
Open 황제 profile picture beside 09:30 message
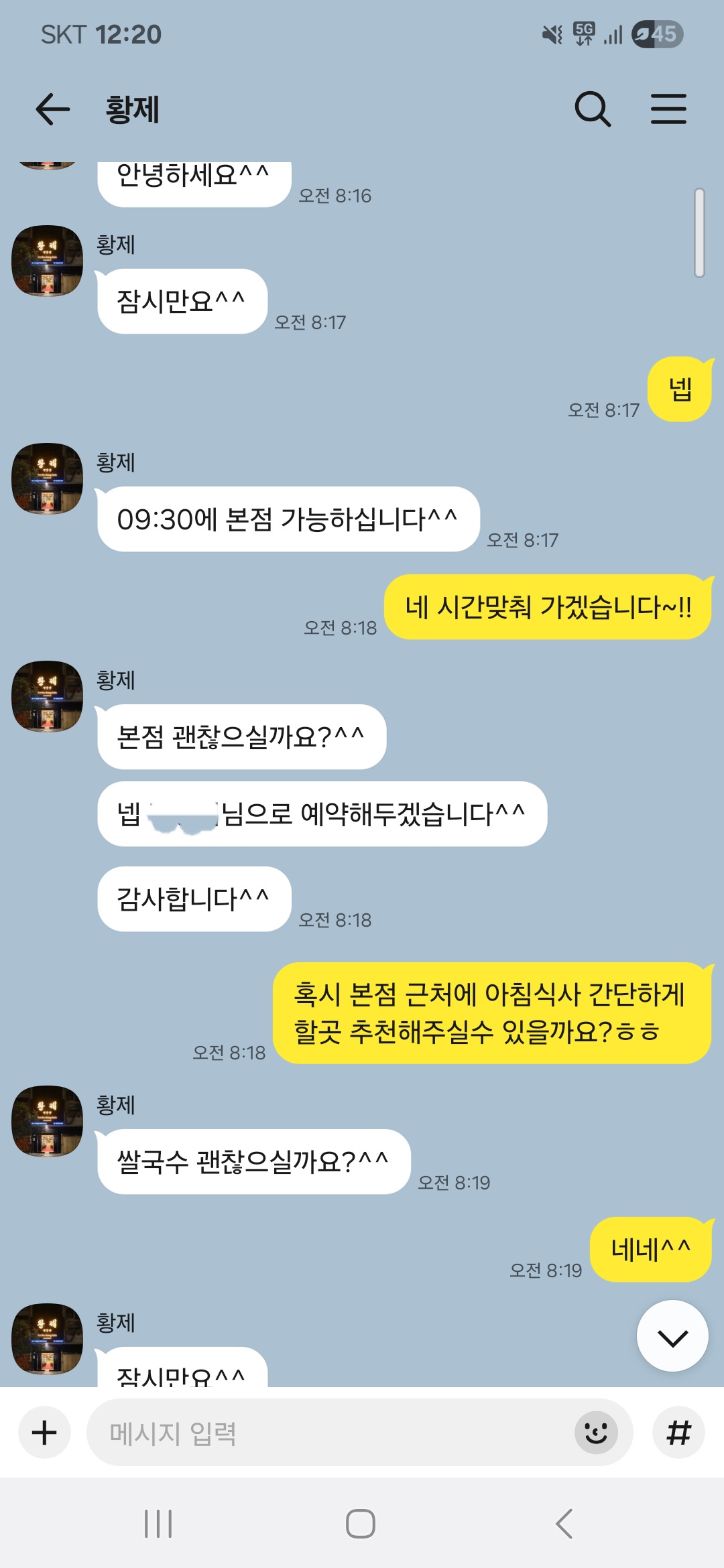tap(48, 478)
